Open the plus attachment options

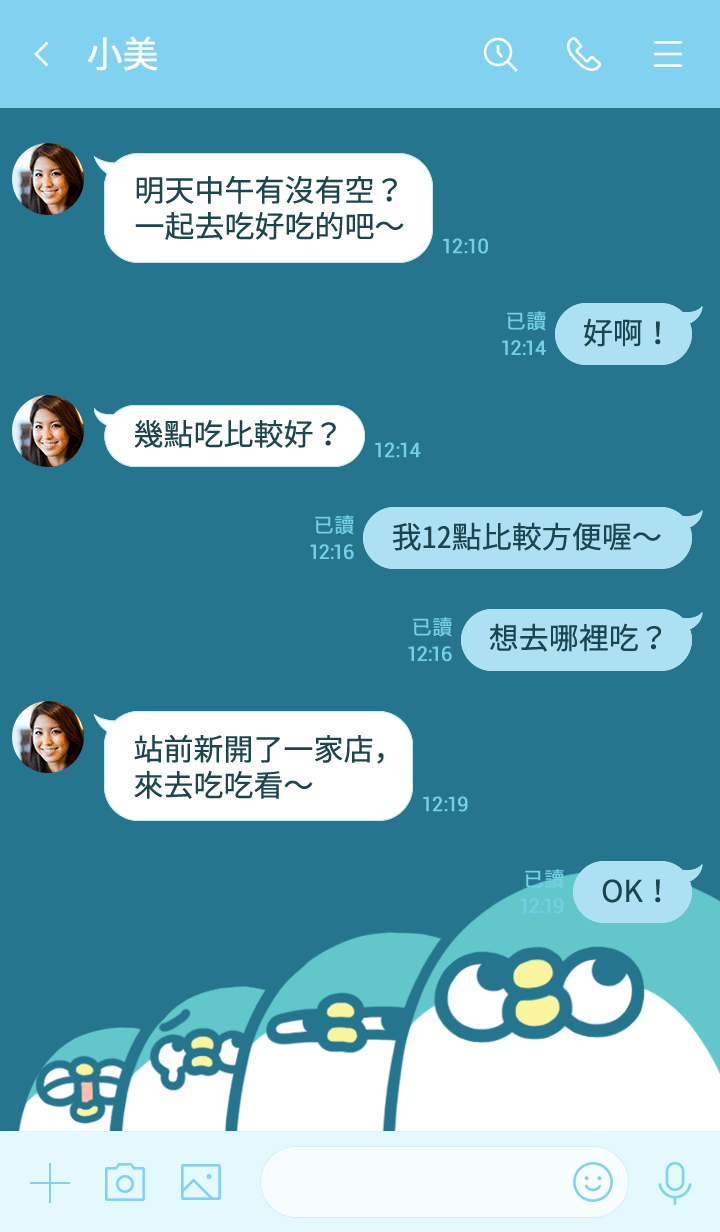tap(50, 1183)
